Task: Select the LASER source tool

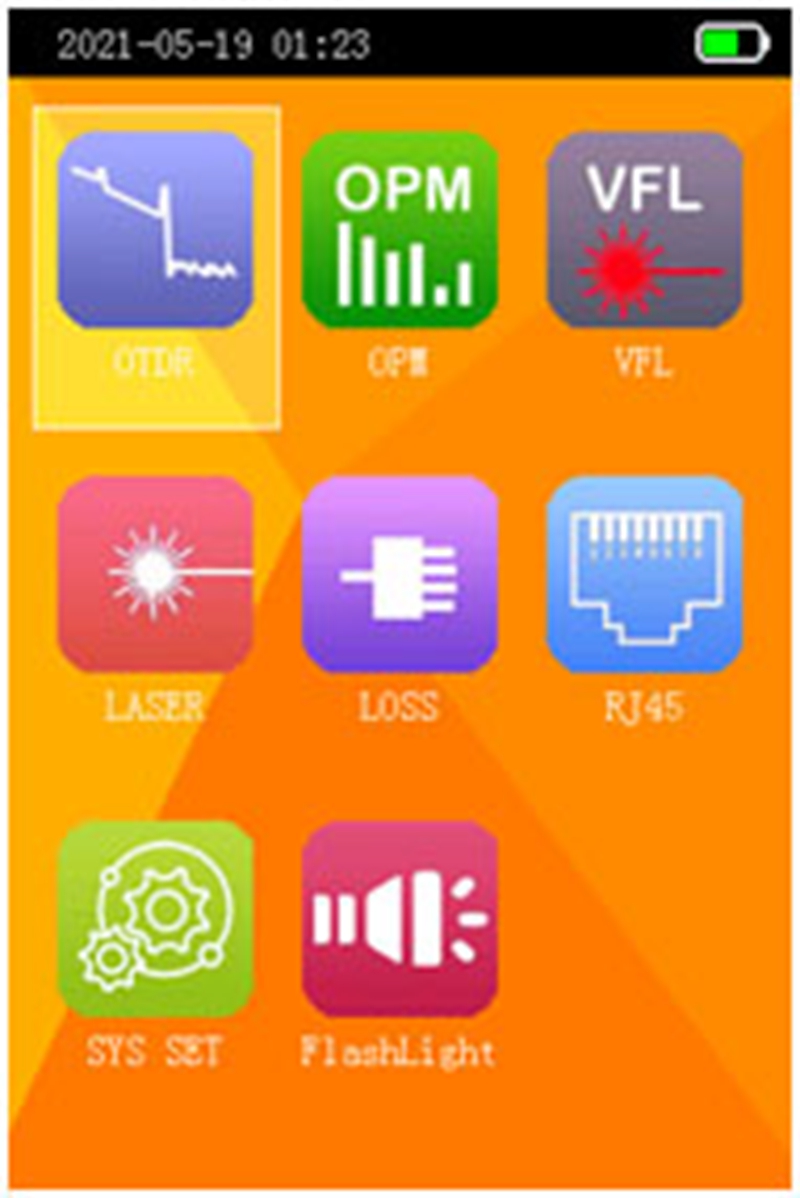Action: [155, 573]
